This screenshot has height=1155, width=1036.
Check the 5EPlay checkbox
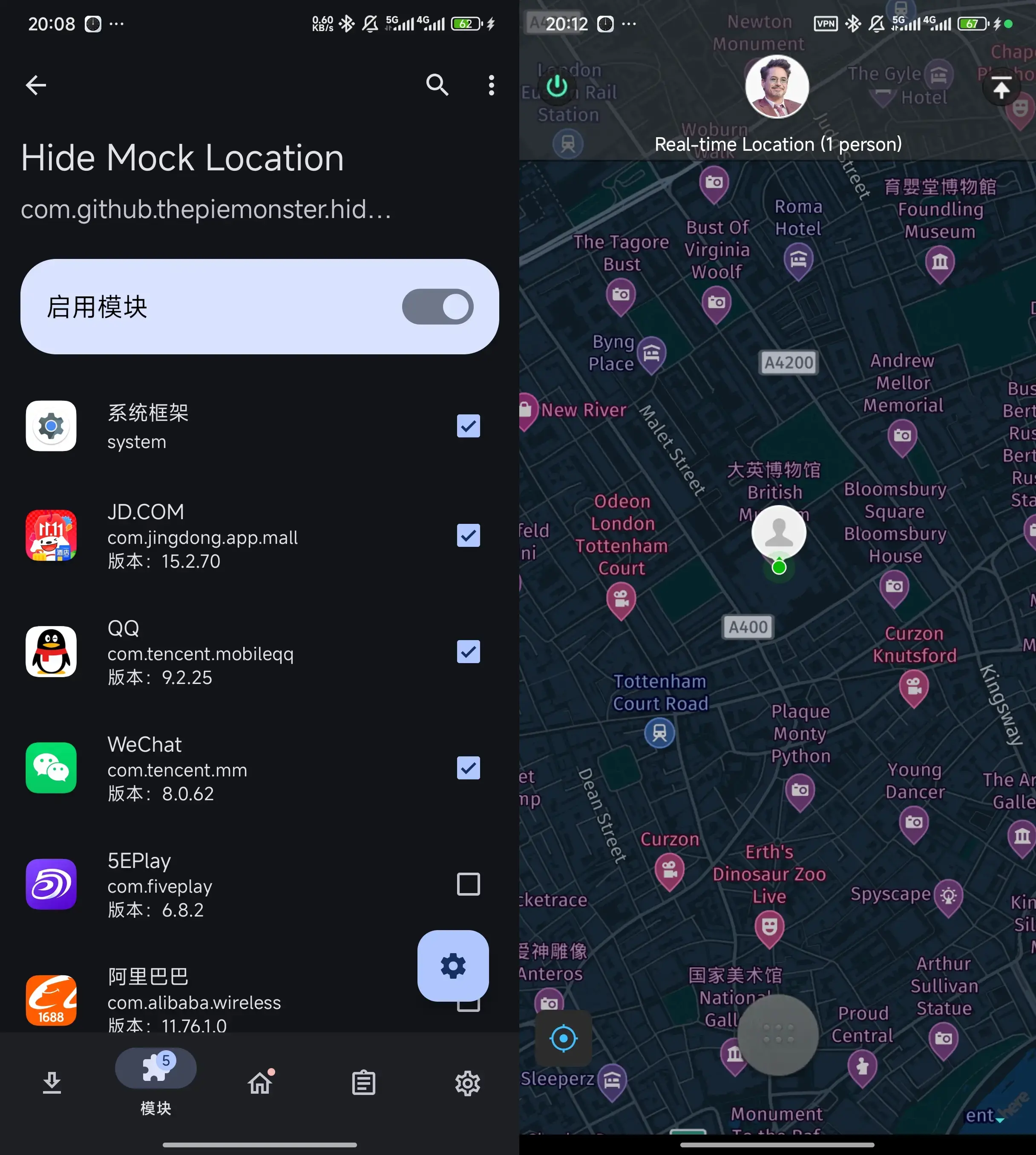(x=468, y=884)
